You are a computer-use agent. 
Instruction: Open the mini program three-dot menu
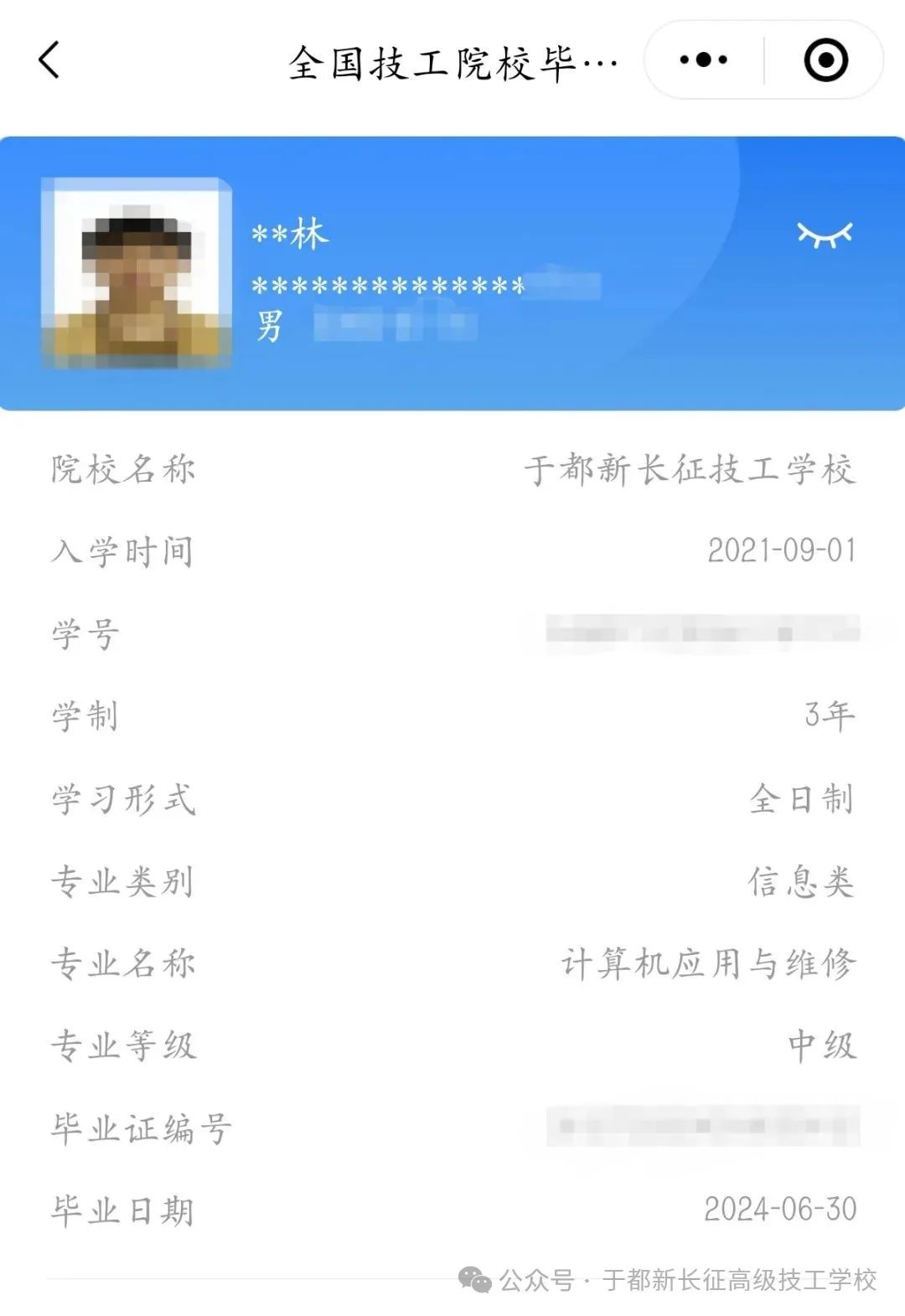point(703,60)
